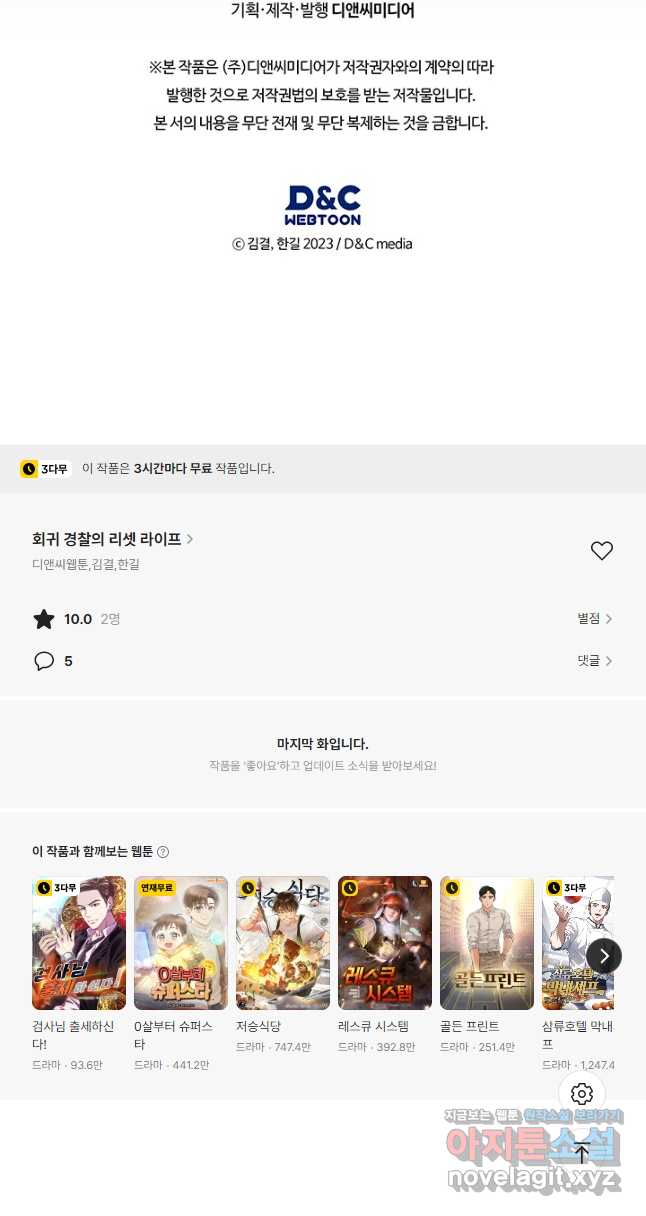Open 회귀 경찰의 리셋 라이프 series page
The width and height of the screenshot is (646, 1216).
(x=113, y=539)
